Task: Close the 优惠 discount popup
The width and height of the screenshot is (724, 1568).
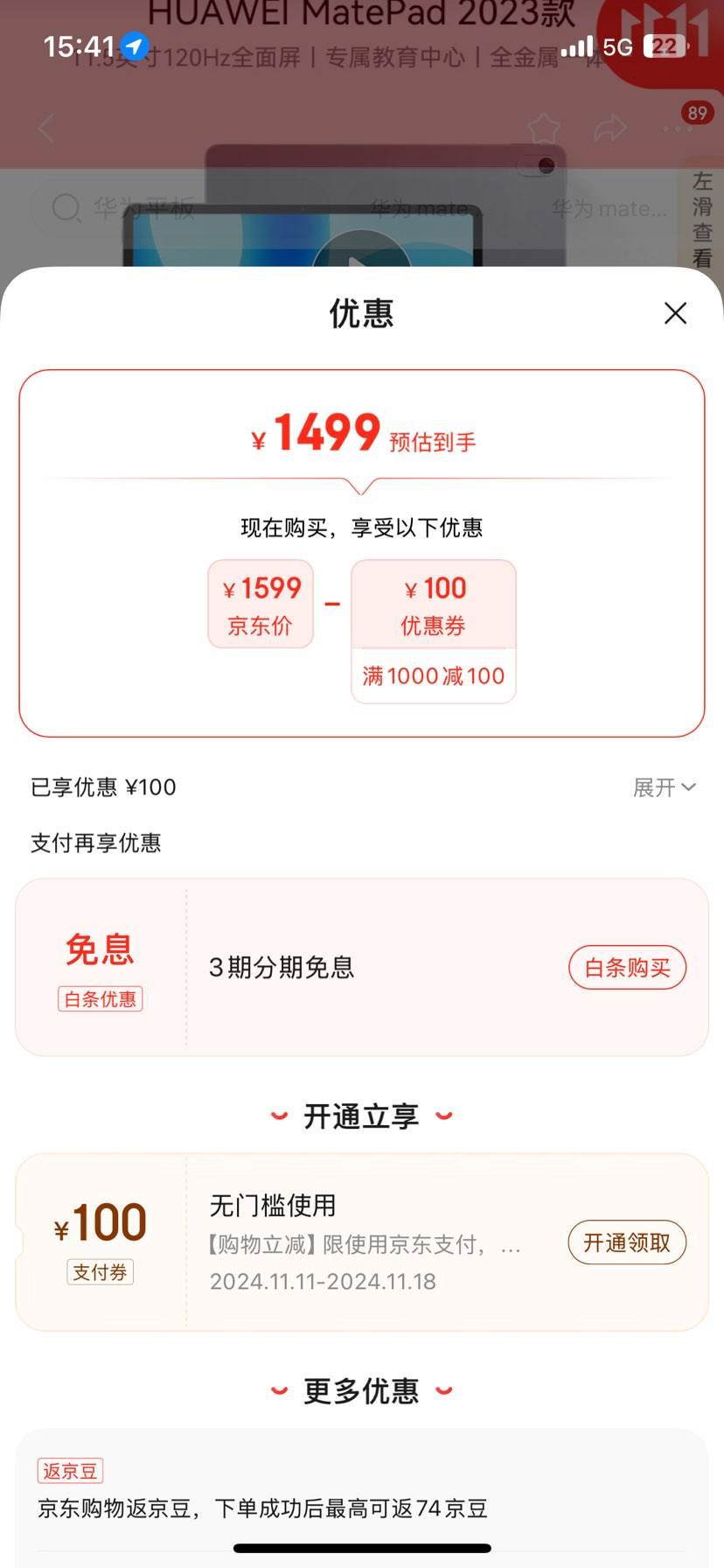Action: (x=675, y=313)
